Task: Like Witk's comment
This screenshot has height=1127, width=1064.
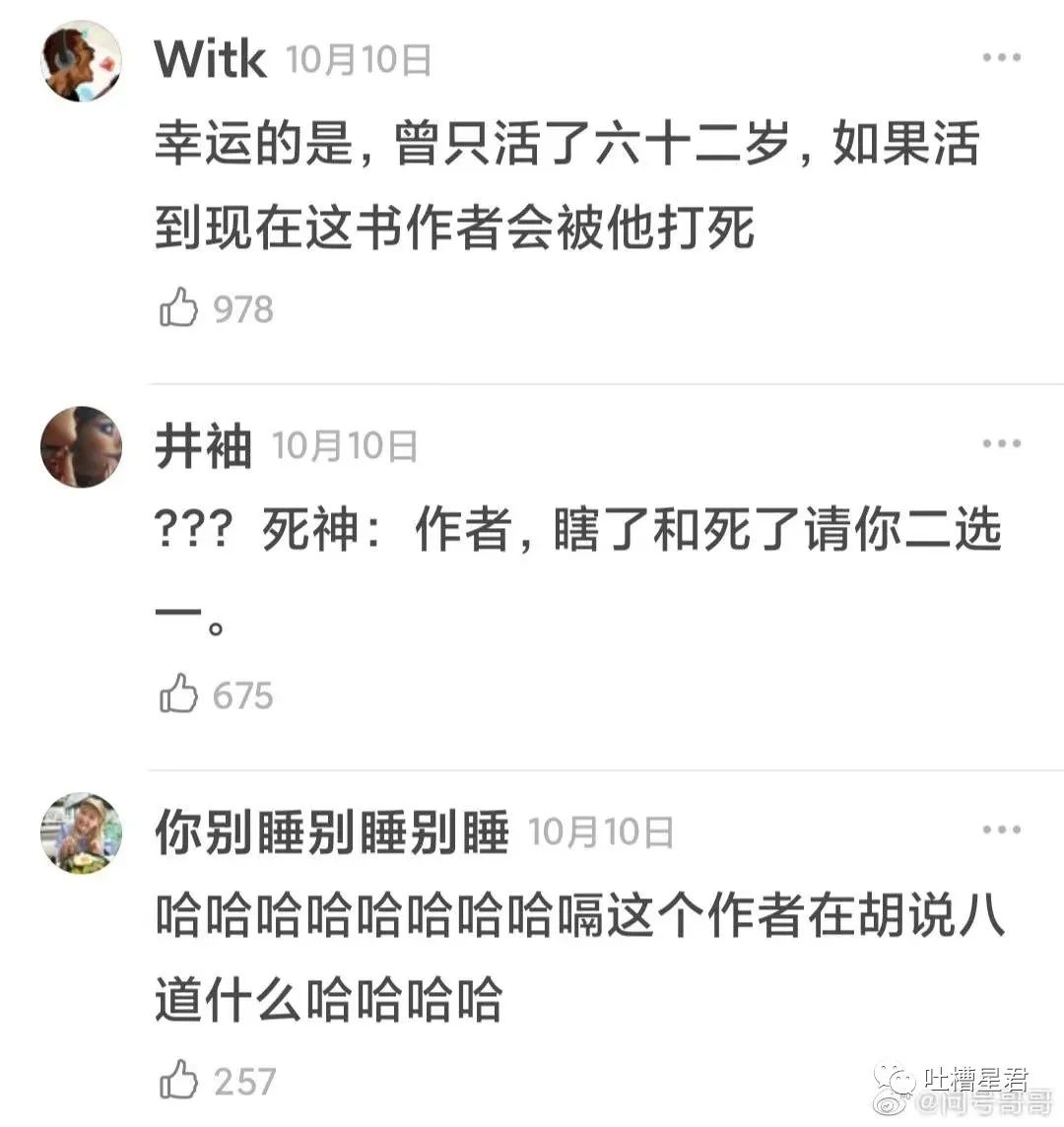Action: pos(178,308)
